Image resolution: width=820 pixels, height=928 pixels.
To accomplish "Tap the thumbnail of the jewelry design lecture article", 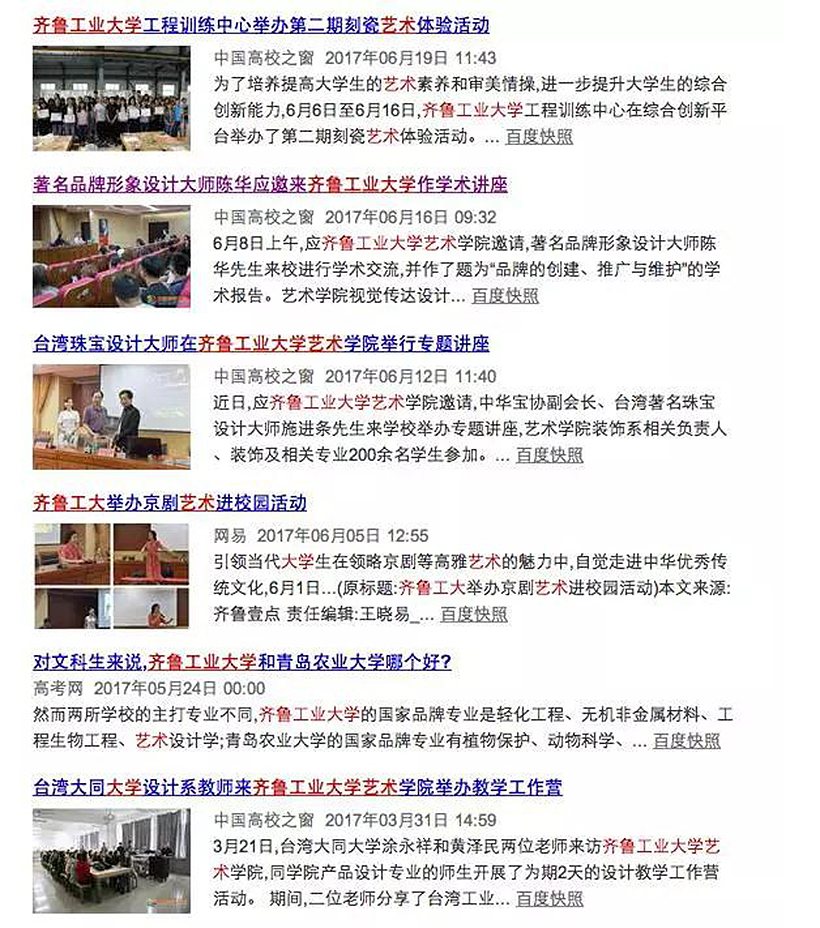I will coord(111,416).
